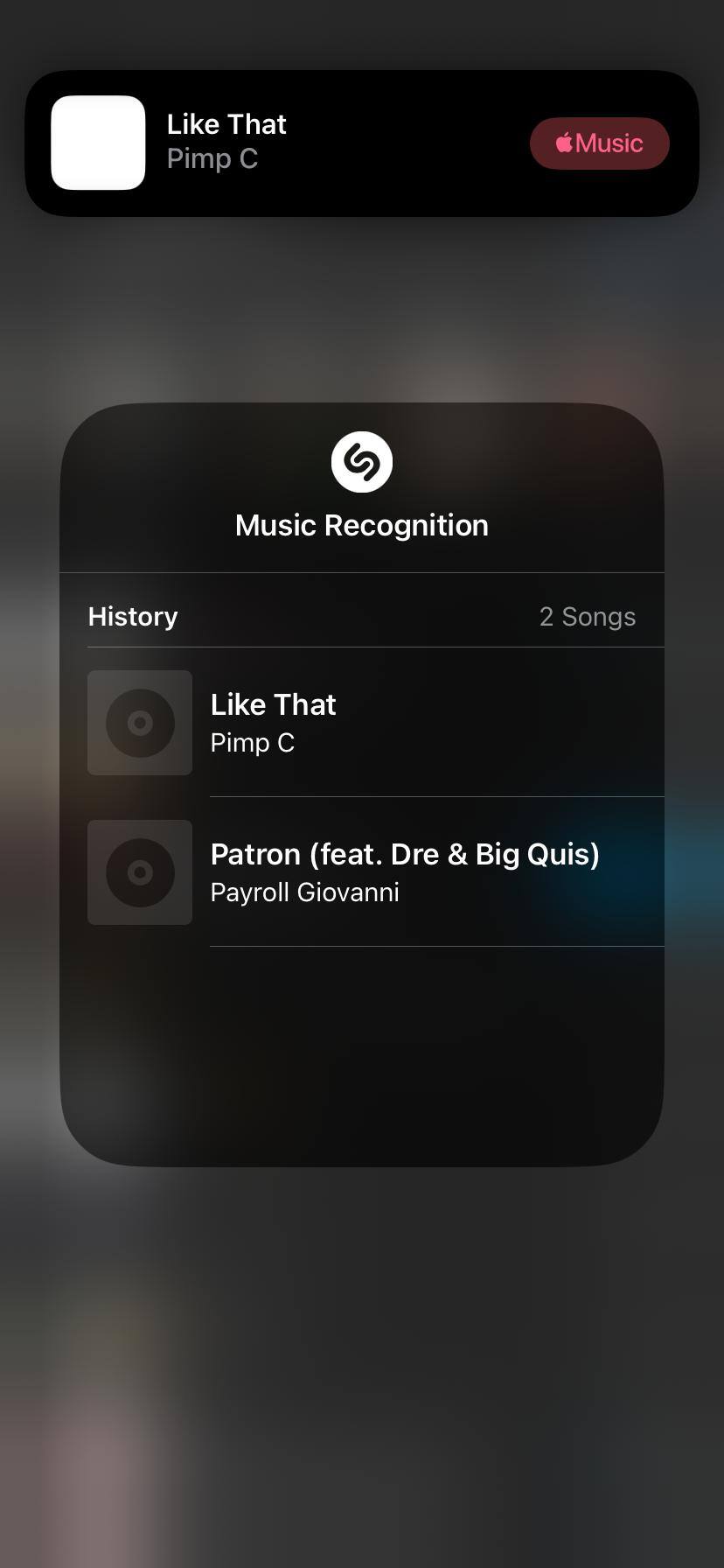Open Like That in Apple Music
This screenshot has width=724, height=1568.
pos(599,143)
